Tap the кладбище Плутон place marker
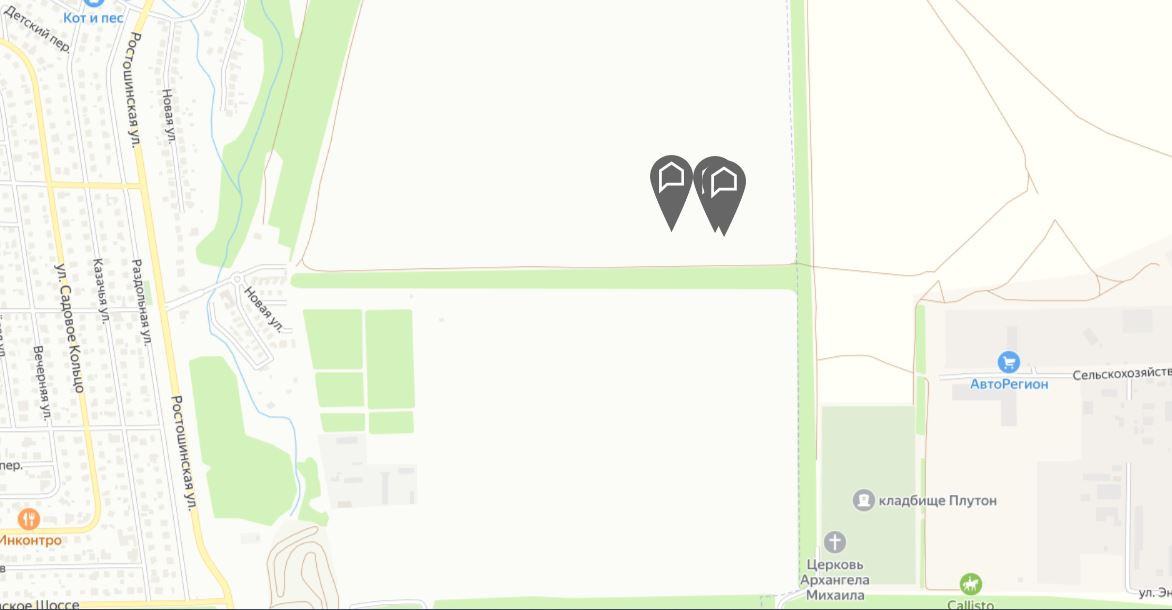The height and width of the screenshot is (610, 1172). tap(863, 499)
